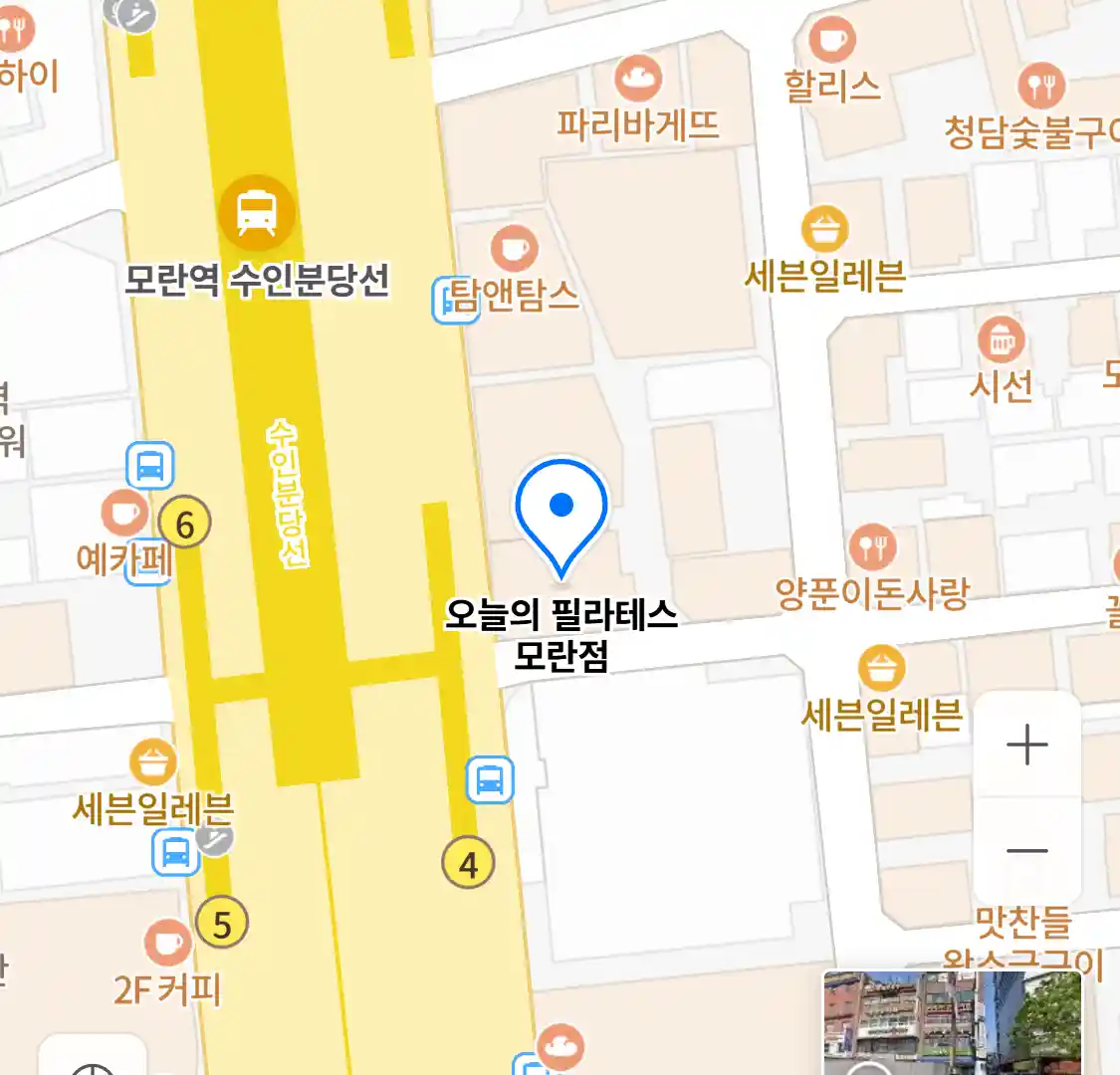The image size is (1120, 1075).
Task: Open the 청담숯불구이 restaurant marker
Action: (x=1041, y=88)
